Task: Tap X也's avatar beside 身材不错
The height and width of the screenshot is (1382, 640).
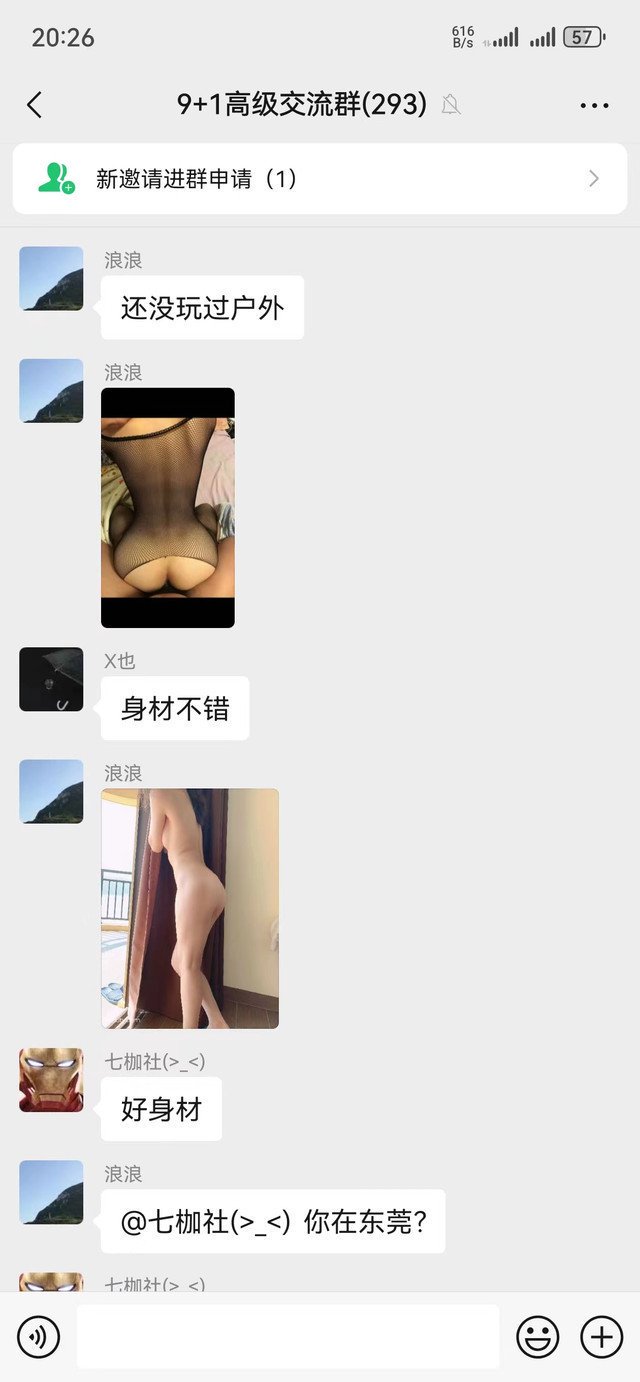Action: click(51, 679)
